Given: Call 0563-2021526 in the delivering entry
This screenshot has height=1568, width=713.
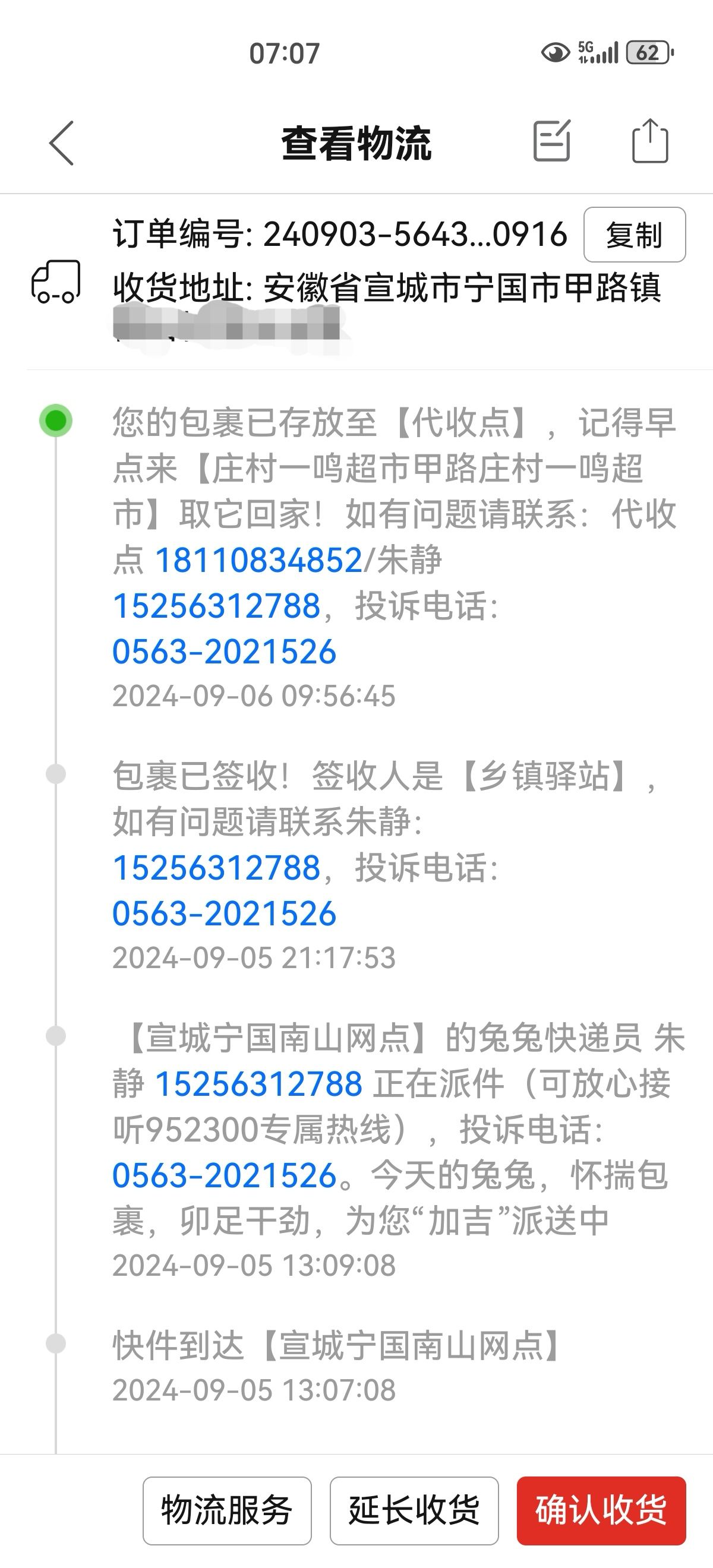Looking at the screenshot, I should [x=225, y=1175].
